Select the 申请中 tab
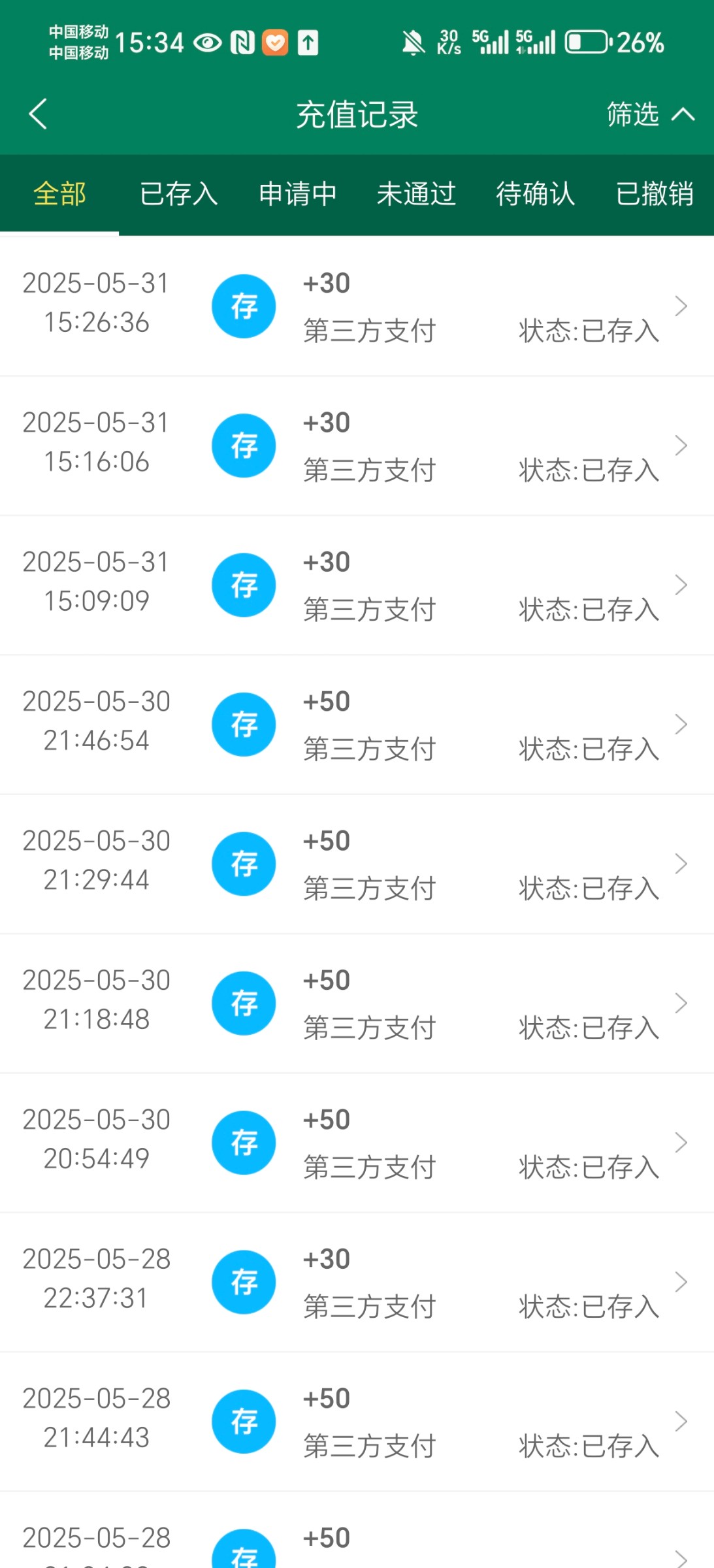The height and width of the screenshot is (1568, 714). (x=297, y=194)
